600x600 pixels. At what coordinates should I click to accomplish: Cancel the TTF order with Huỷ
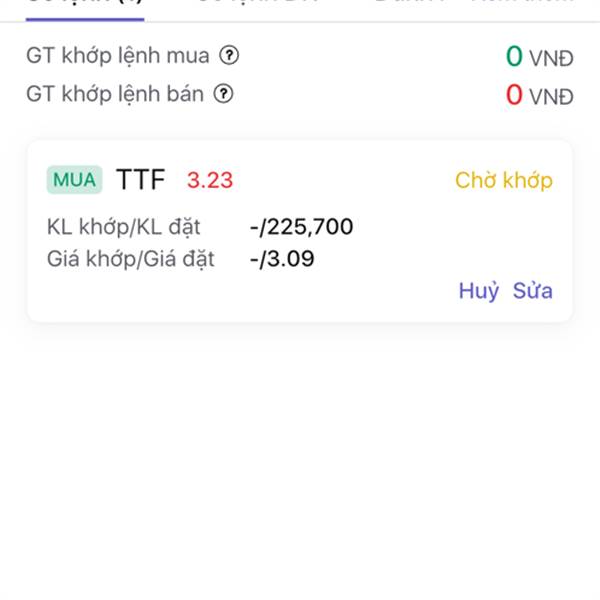(x=478, y=291)
